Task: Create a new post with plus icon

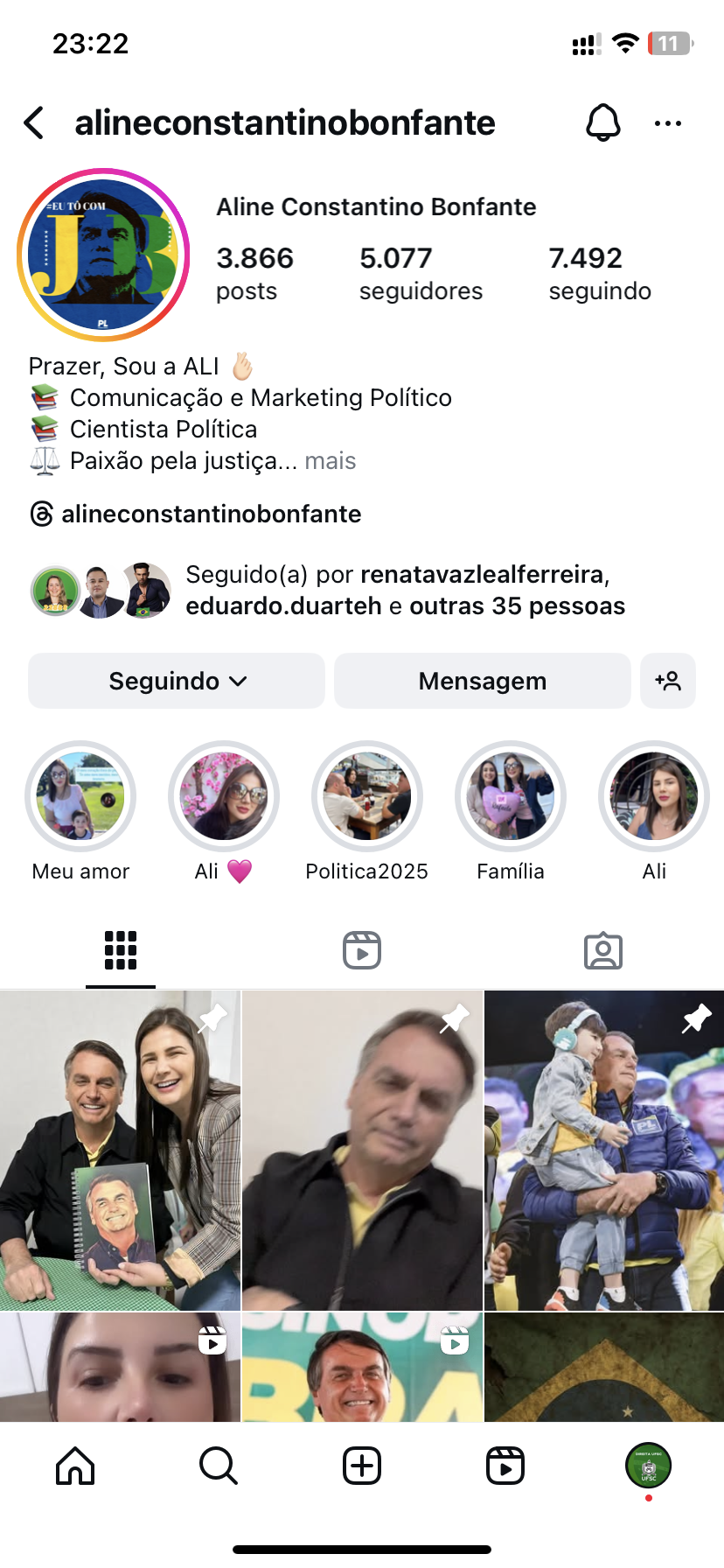Action: [x=362, y=1466]
